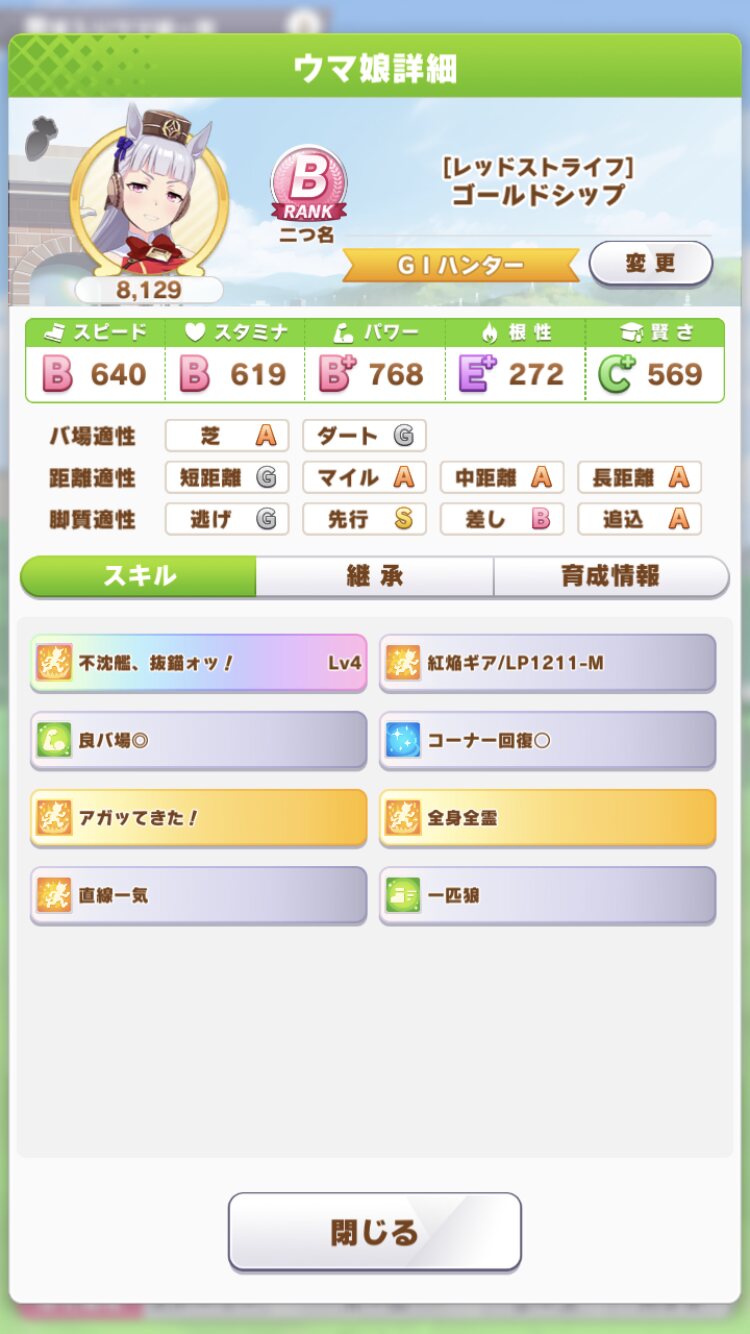Open skill 紅焔ギア/LP1211-M

click(547, 662)
